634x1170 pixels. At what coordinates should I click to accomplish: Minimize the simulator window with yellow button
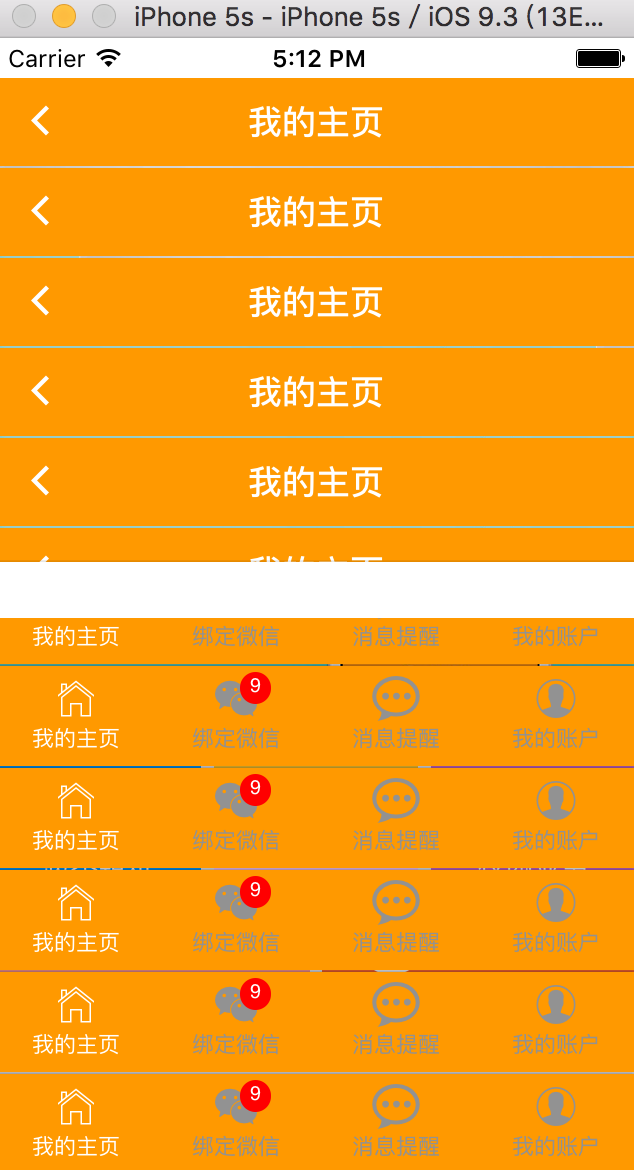click(x=64, y=16)
